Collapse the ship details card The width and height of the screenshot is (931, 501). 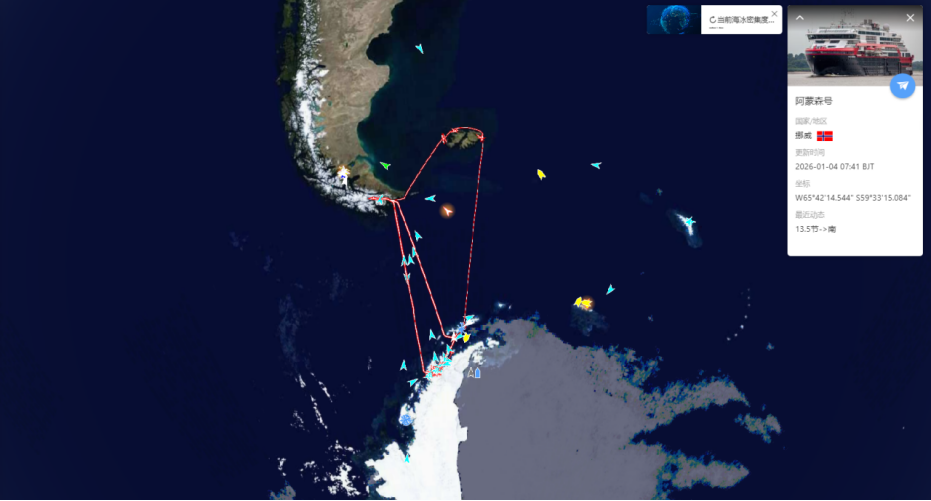tap(800, 18)
